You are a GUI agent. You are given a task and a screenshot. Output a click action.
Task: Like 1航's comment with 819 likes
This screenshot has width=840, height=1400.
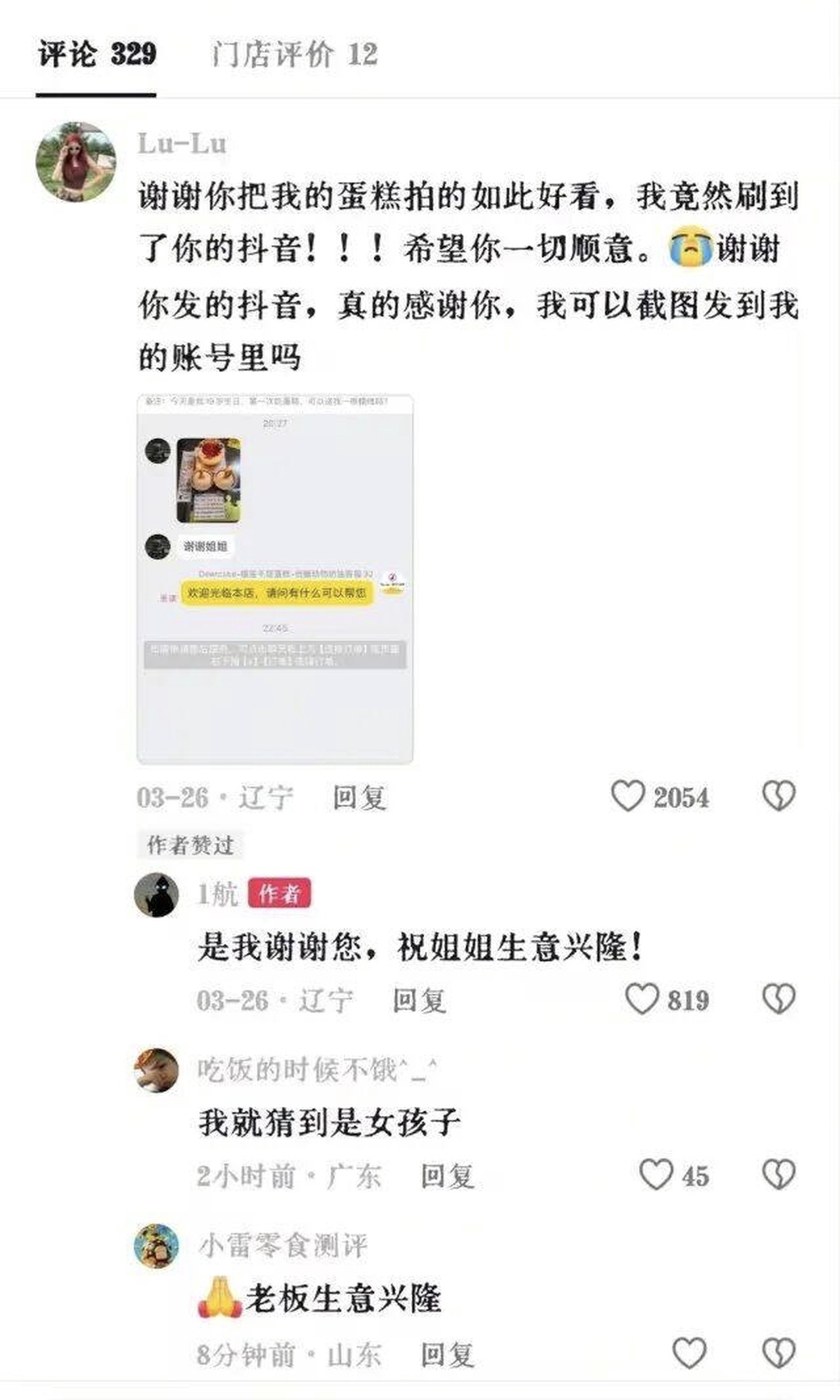(642, 1000)
